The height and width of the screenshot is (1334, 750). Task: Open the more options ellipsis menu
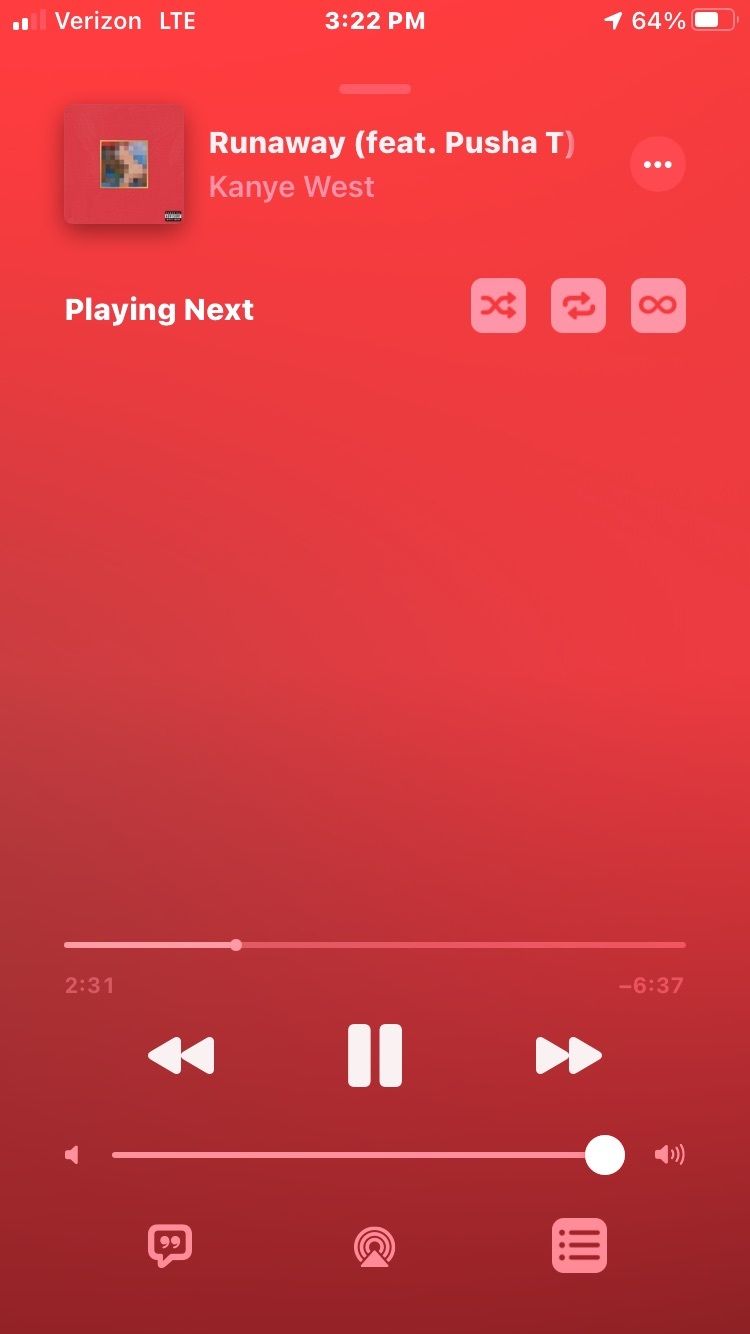point(658,164)
